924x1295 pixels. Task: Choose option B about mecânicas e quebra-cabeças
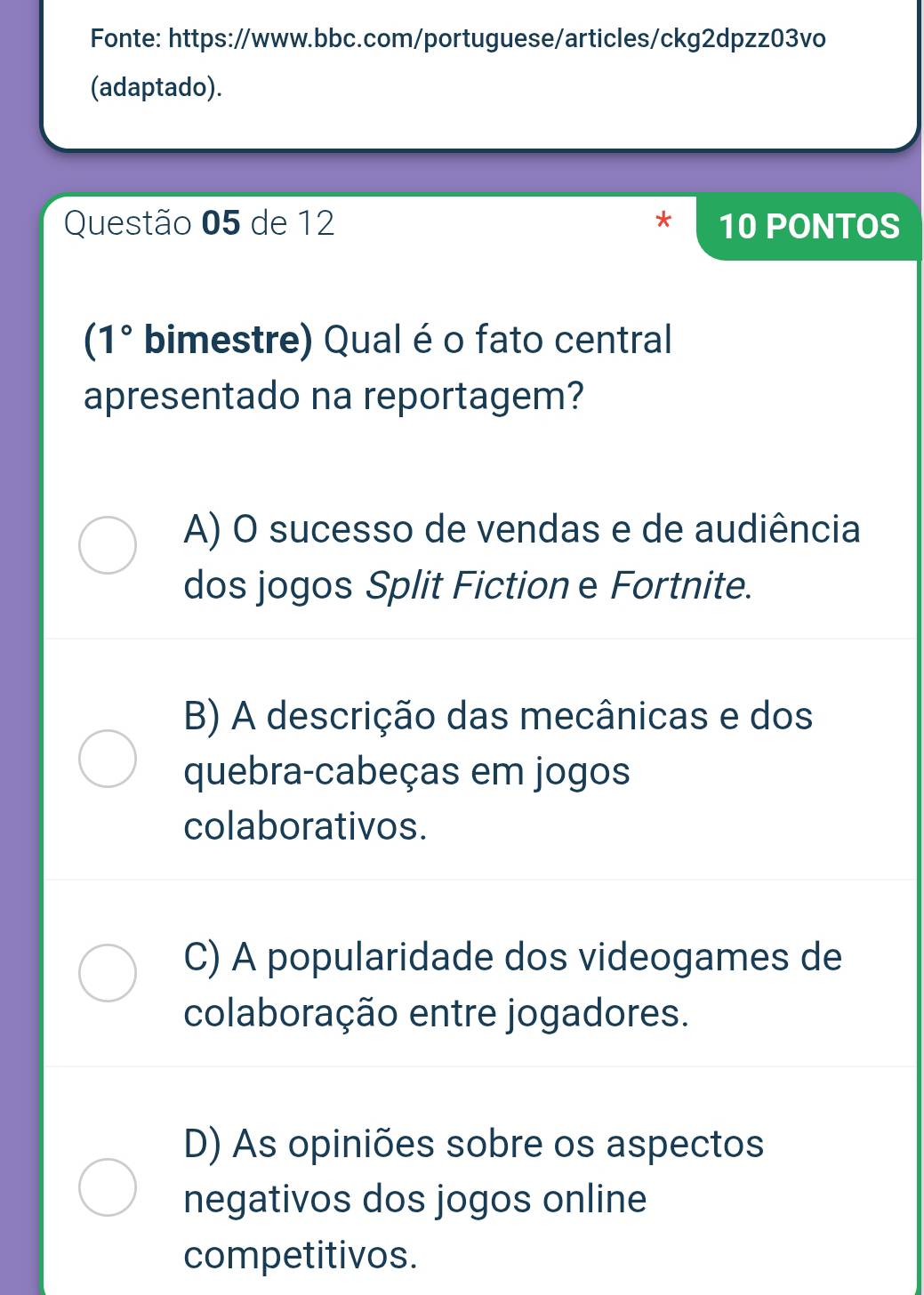(x=108, y=759)
